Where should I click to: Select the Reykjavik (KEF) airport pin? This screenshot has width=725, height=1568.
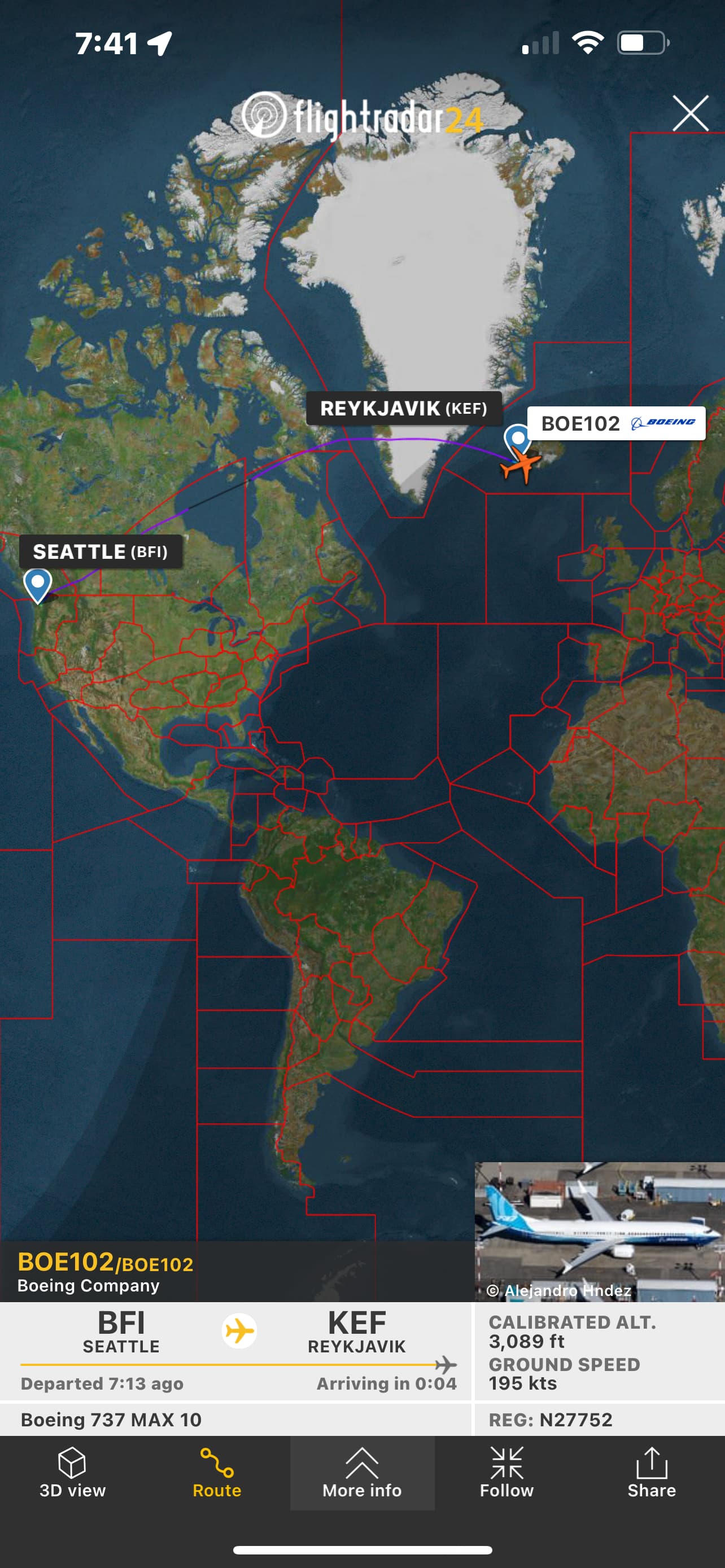click(x=517, y=438)
